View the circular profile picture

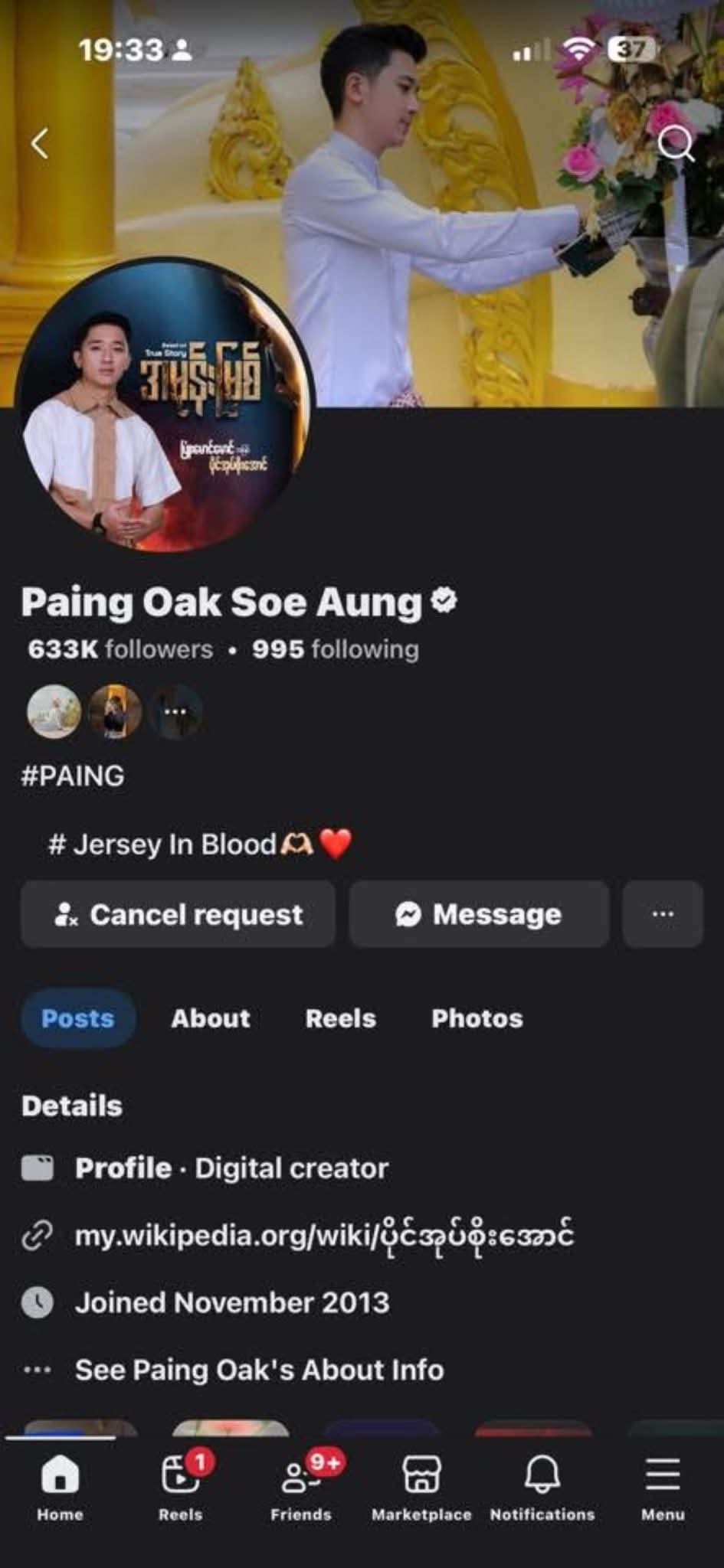pyautogui.click(x=163, y=406)
